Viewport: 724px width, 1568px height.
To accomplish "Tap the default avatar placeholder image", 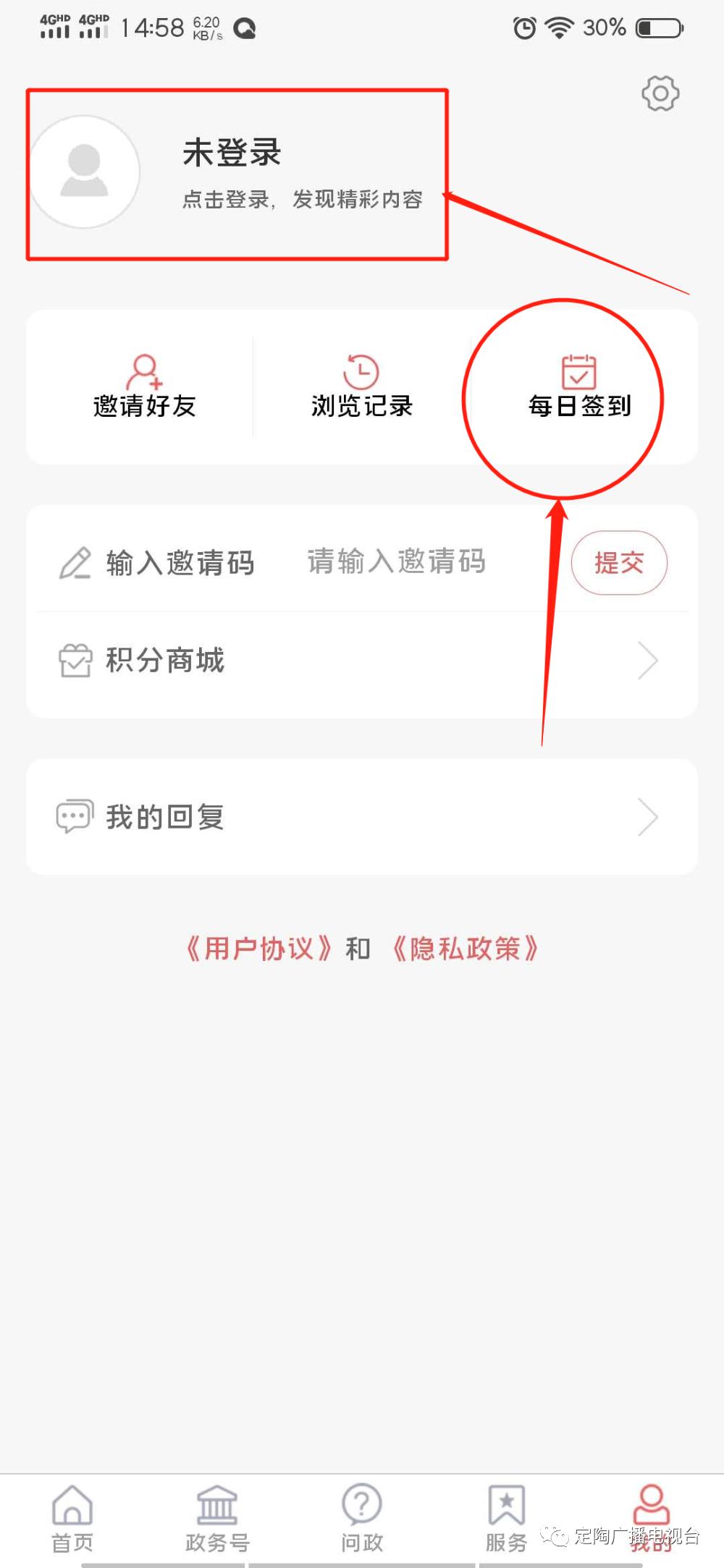I will (85, 171).
